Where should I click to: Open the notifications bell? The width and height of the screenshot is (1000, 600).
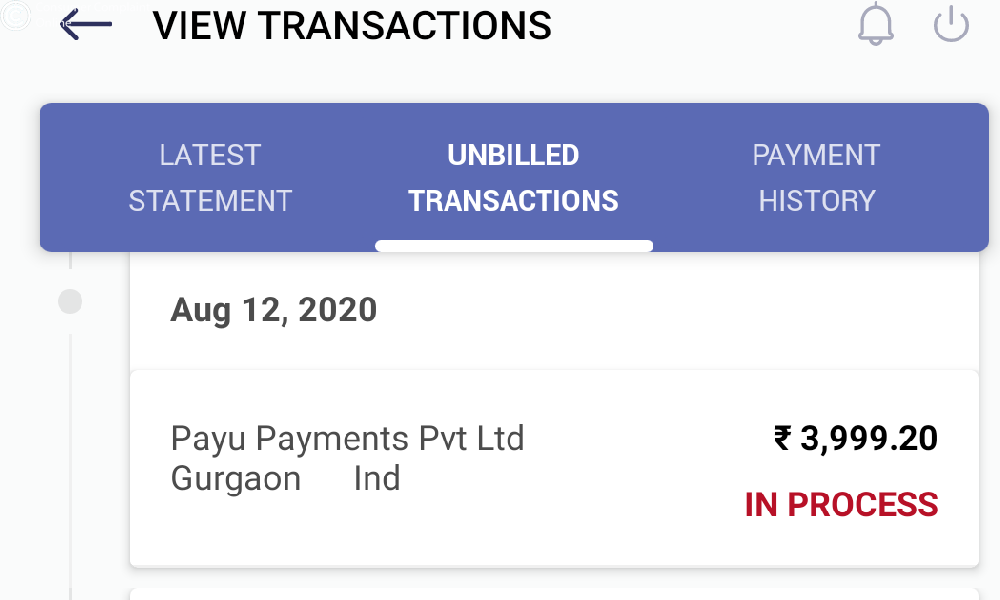[x=875, y=24]
